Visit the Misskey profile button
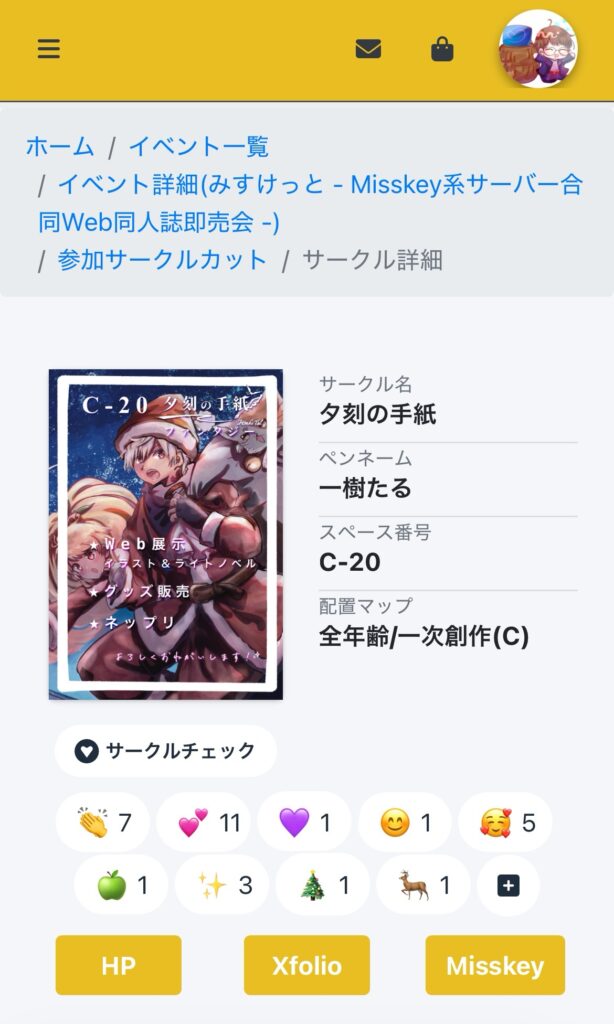The height and width of the screenshot is (1024, 614). tap(495, 965)
